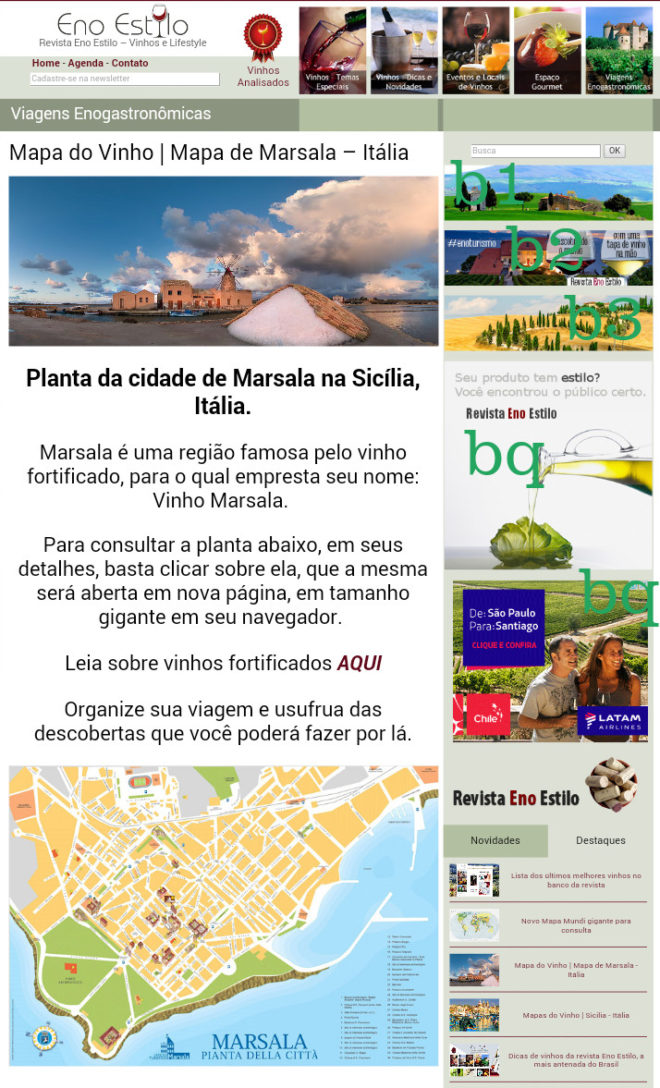Open the LATAM São Paulo–Santiago ad
Viewport: 660px width, 1088px height.
tap(550, 661)
